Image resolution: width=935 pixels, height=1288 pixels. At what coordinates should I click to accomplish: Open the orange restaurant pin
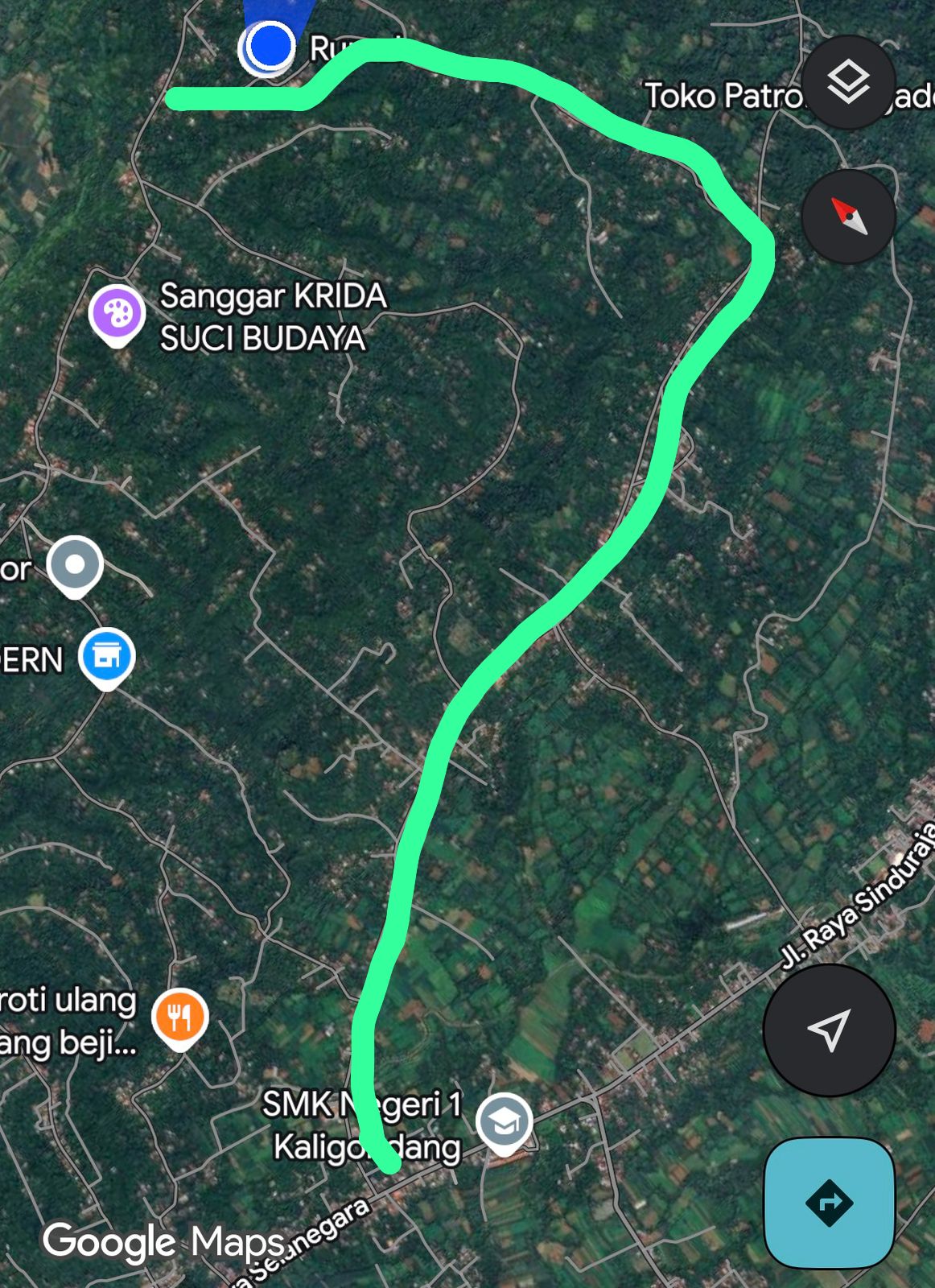click(x=180, y=1017)
